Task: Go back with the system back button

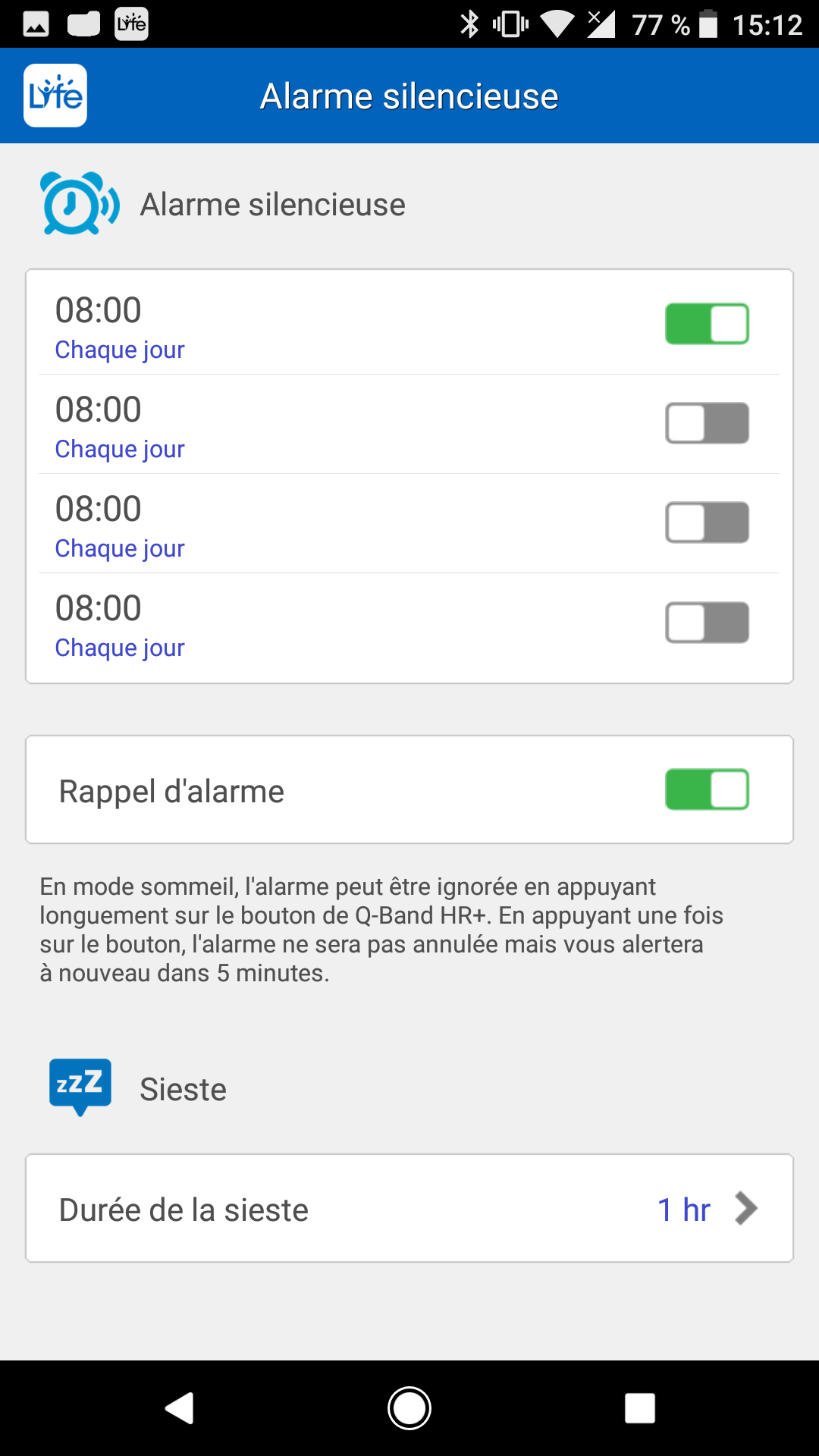Action: (180, 1408)
